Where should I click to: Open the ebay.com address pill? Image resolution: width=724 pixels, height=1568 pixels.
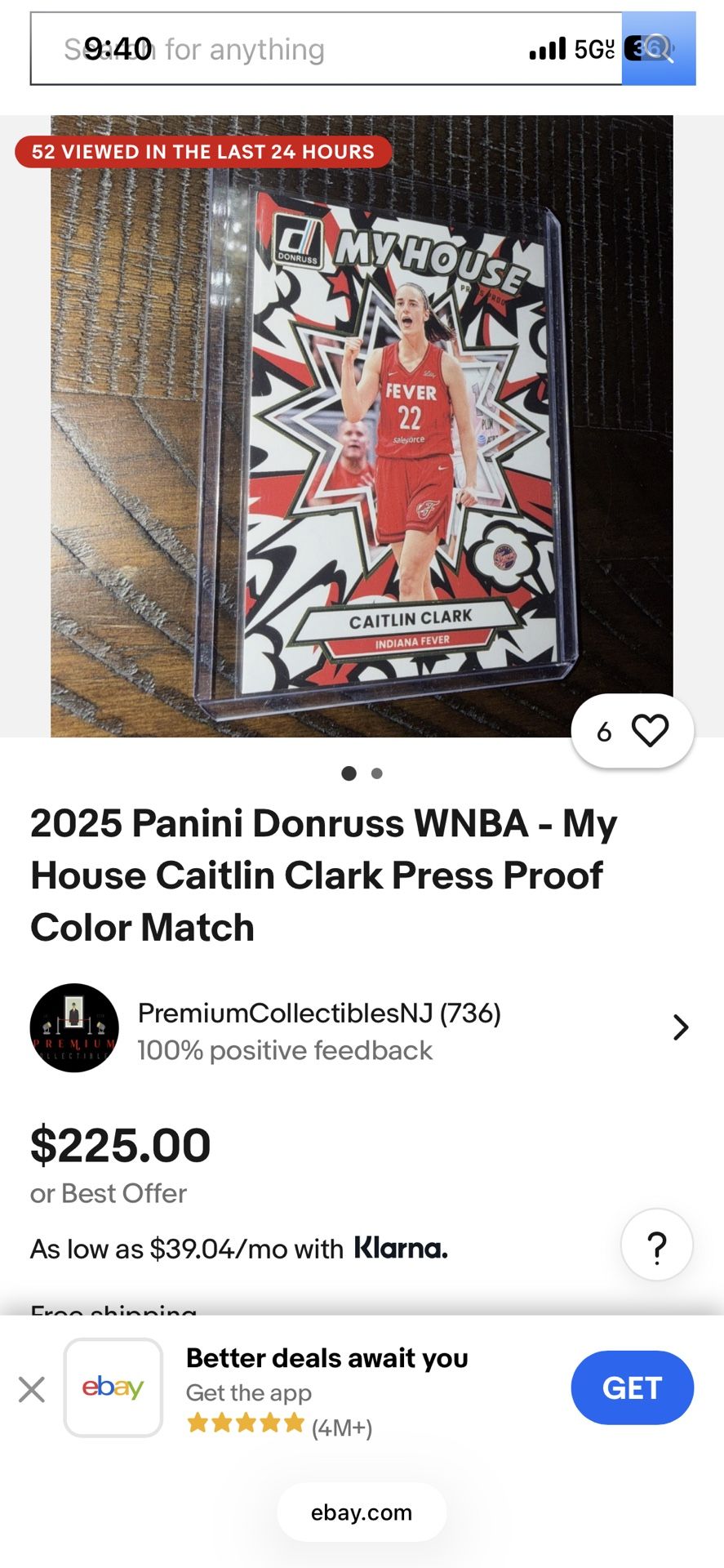(362, 1512)
